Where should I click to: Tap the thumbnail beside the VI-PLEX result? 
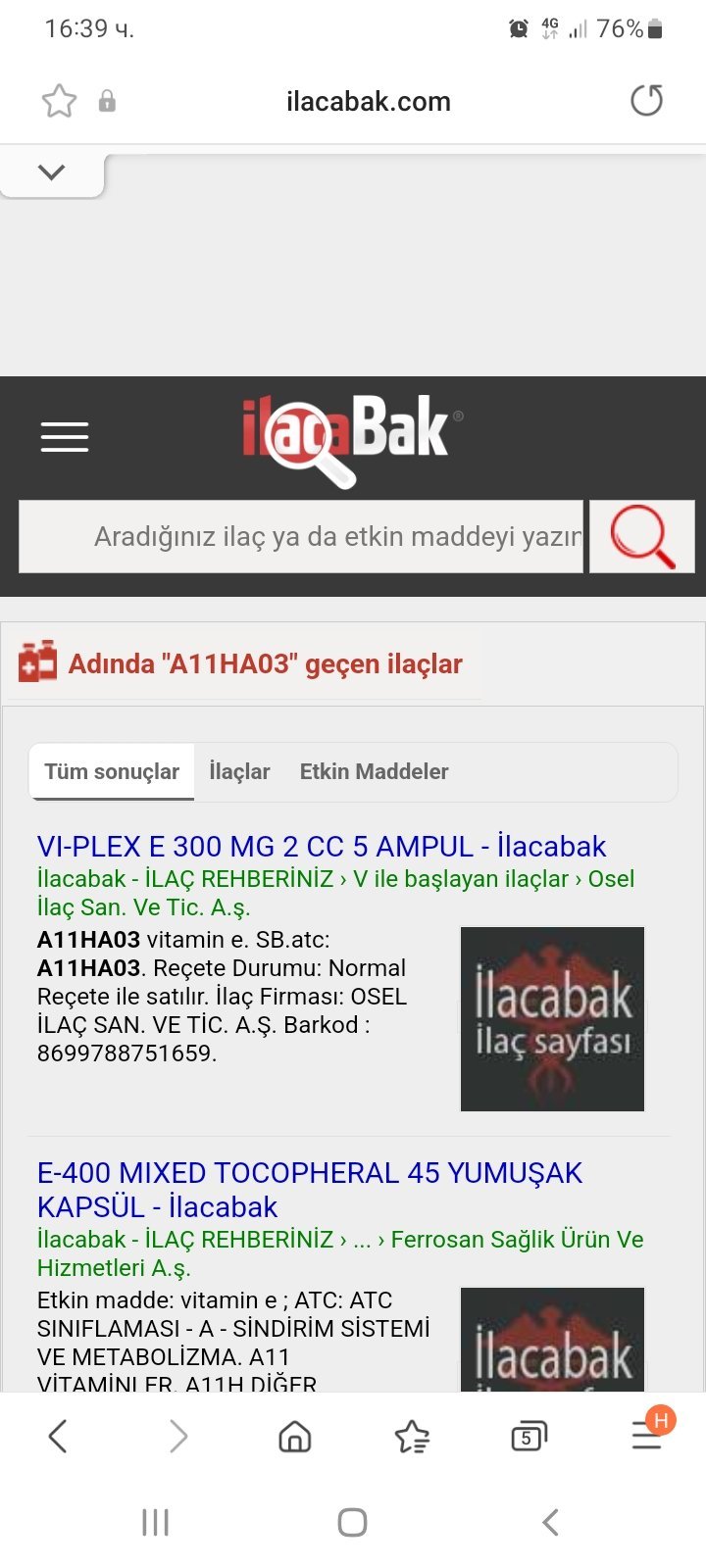coord(552,1019)
